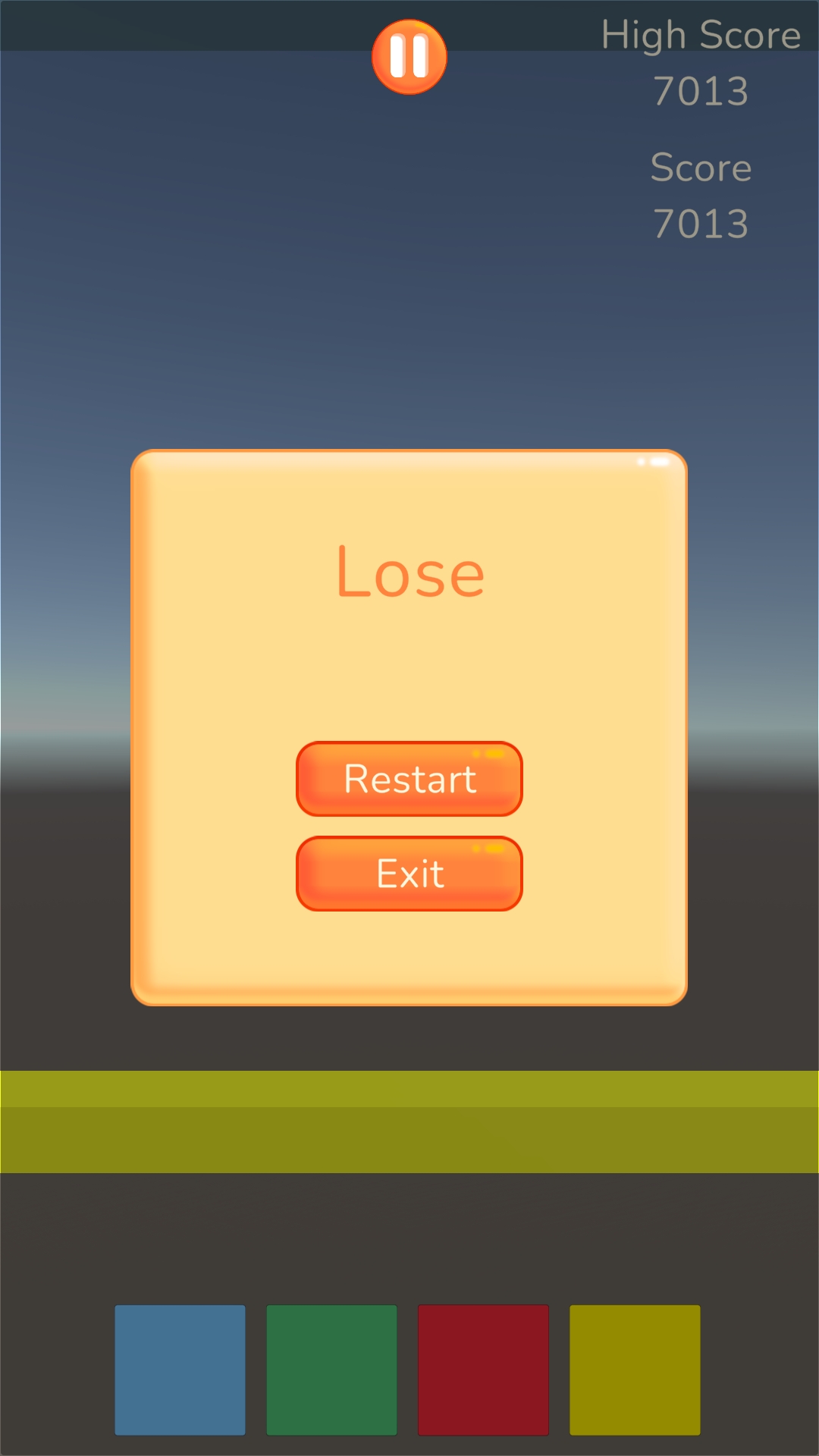Pick the yellow color square
Image resolution: width=819 pixels, height=1456 pixels.
(635, 1370)
